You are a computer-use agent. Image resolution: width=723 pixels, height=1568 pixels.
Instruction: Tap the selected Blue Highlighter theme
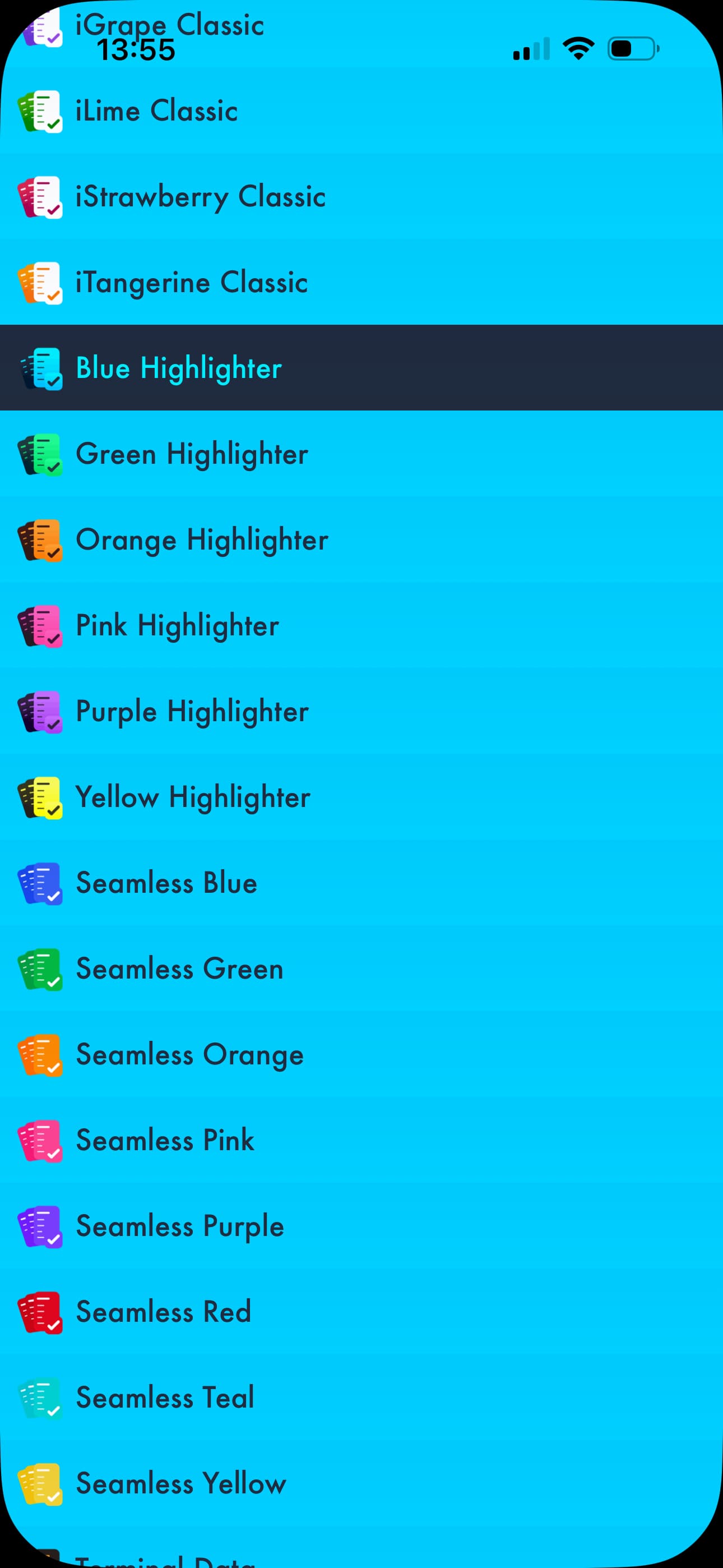click(x=361, y=368)
